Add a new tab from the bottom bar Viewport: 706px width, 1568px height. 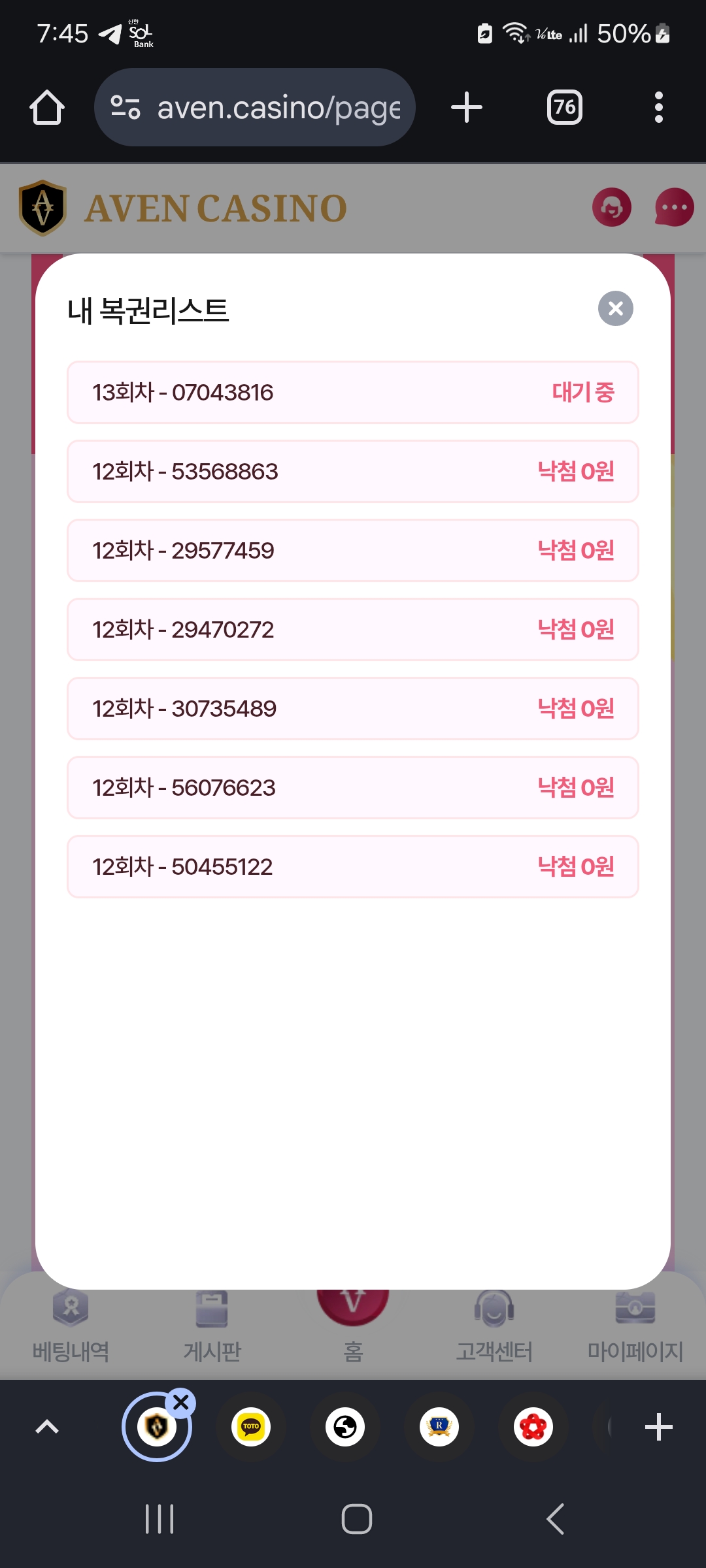pos(659,1427)
